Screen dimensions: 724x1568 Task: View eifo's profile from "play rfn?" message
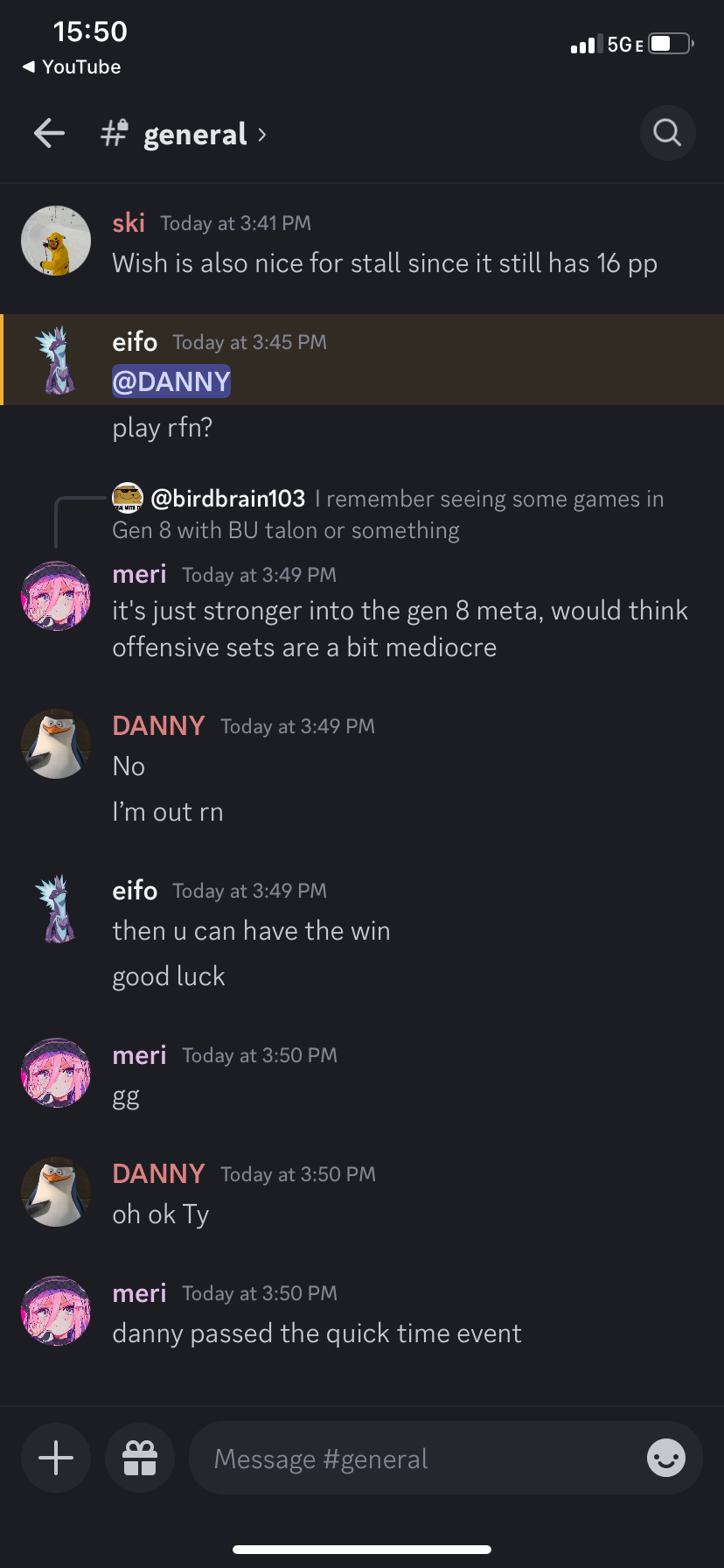pyautogui.click(x=56, y=360)
